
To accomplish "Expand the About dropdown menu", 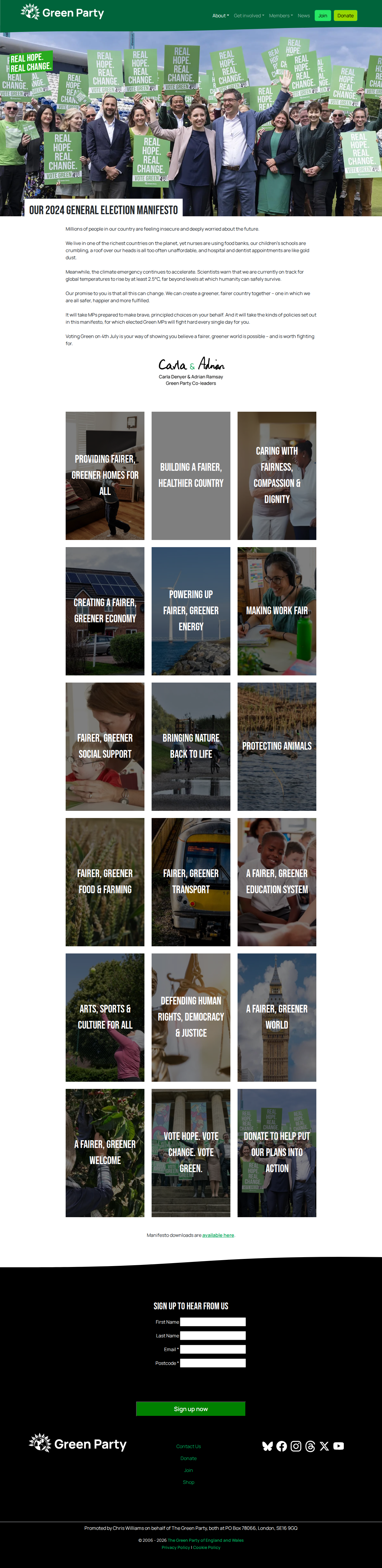I will pyautogui.click(x=220, y=16).
